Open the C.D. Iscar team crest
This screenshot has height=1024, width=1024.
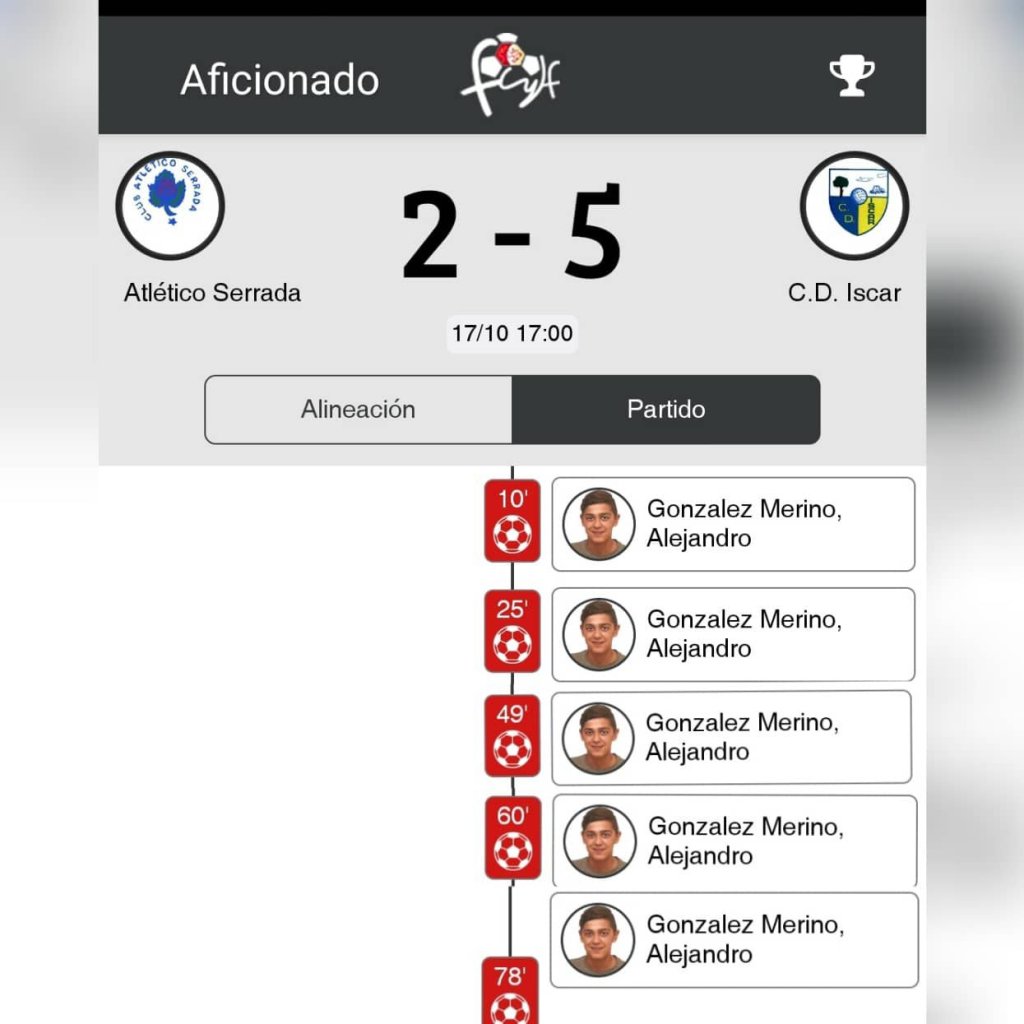click(854, 206)
